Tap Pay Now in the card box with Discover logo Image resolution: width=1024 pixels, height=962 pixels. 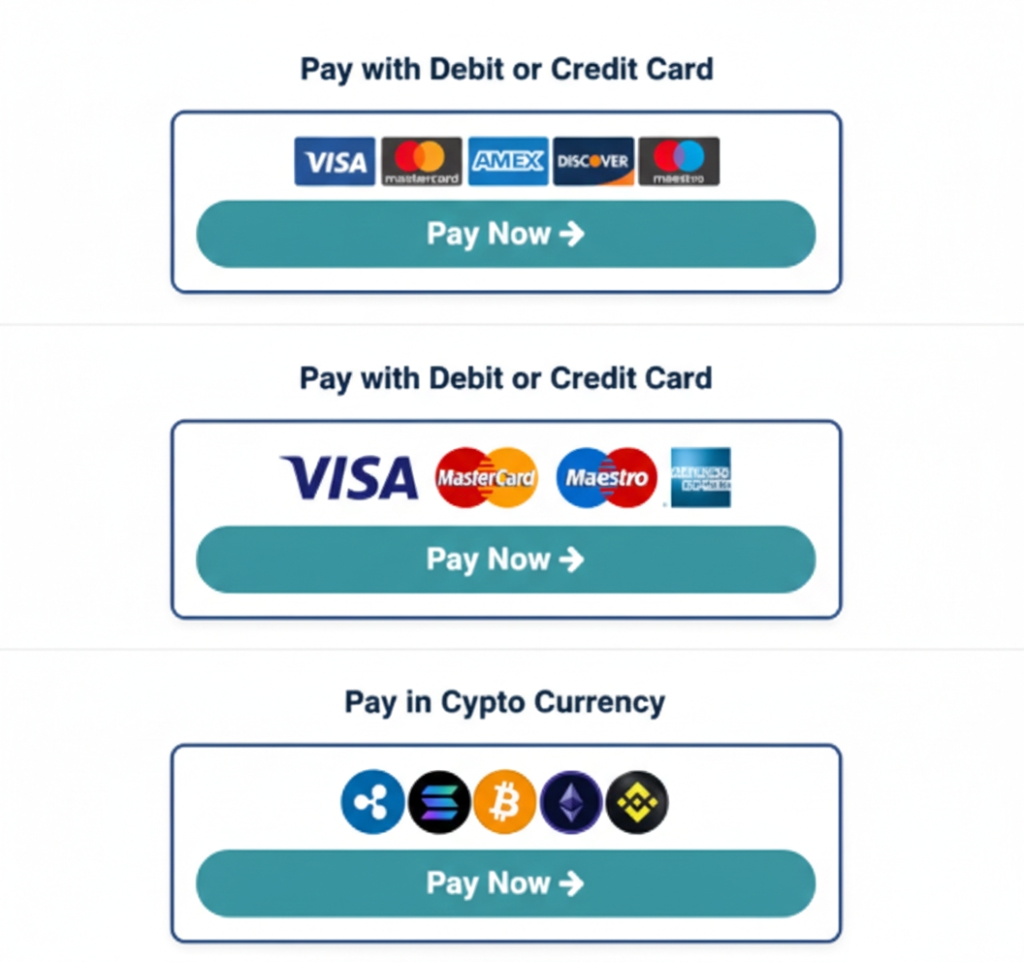(x=505, y=234)
